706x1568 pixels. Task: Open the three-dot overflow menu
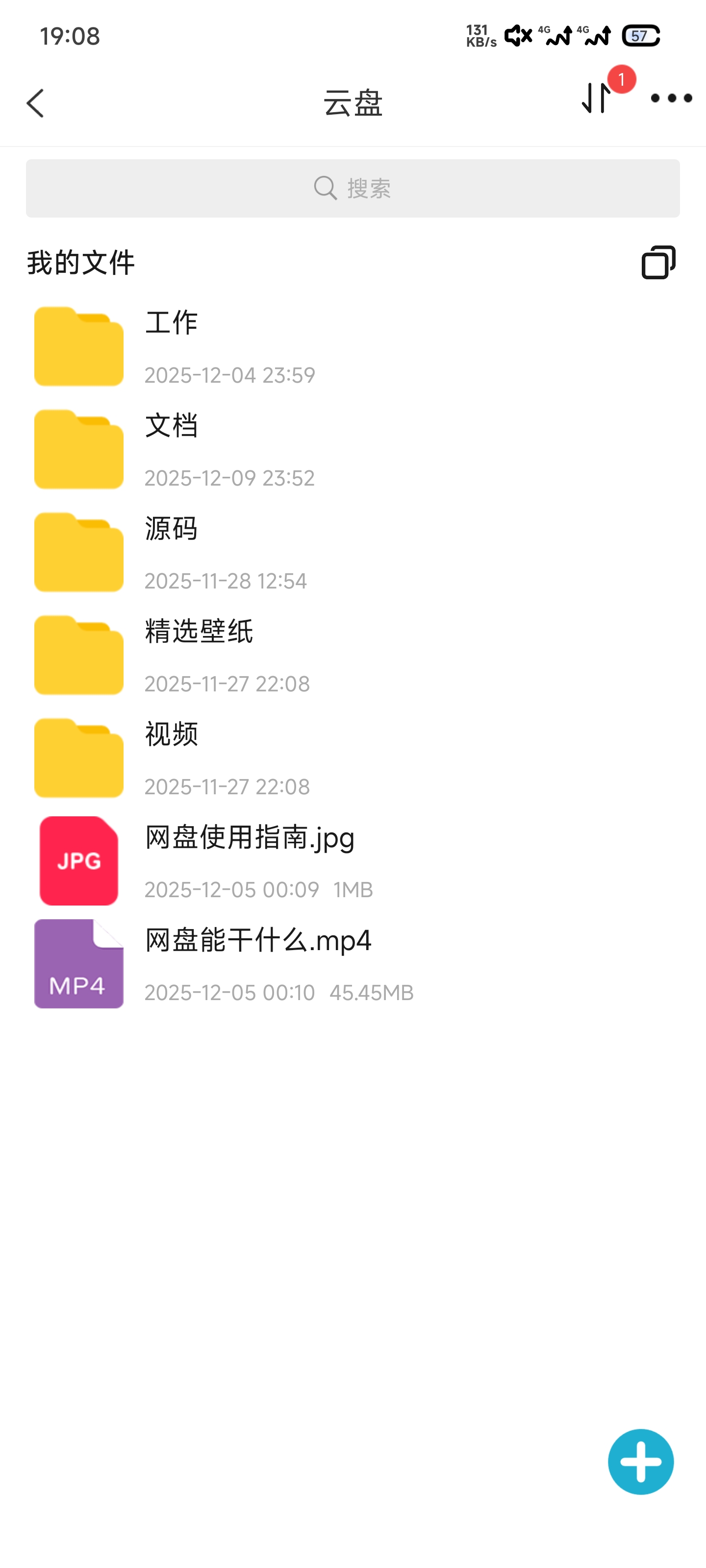pos(671,98)
